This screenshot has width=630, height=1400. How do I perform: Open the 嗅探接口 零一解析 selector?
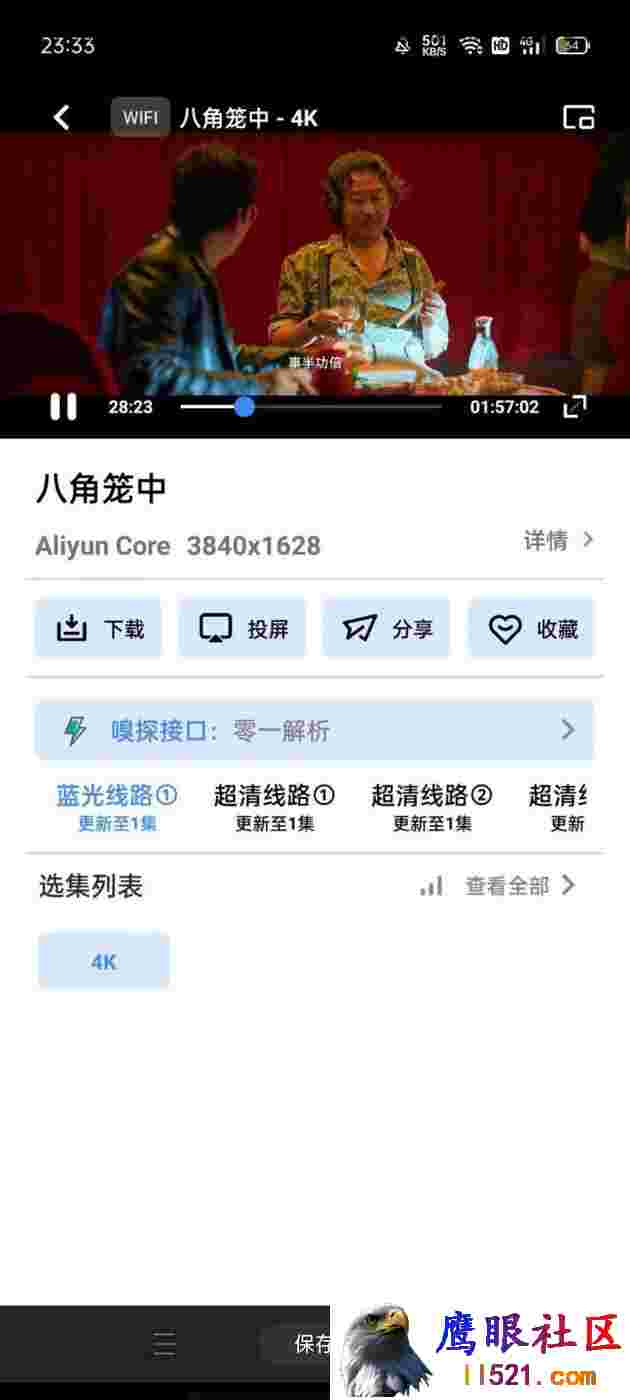[314, 730]
